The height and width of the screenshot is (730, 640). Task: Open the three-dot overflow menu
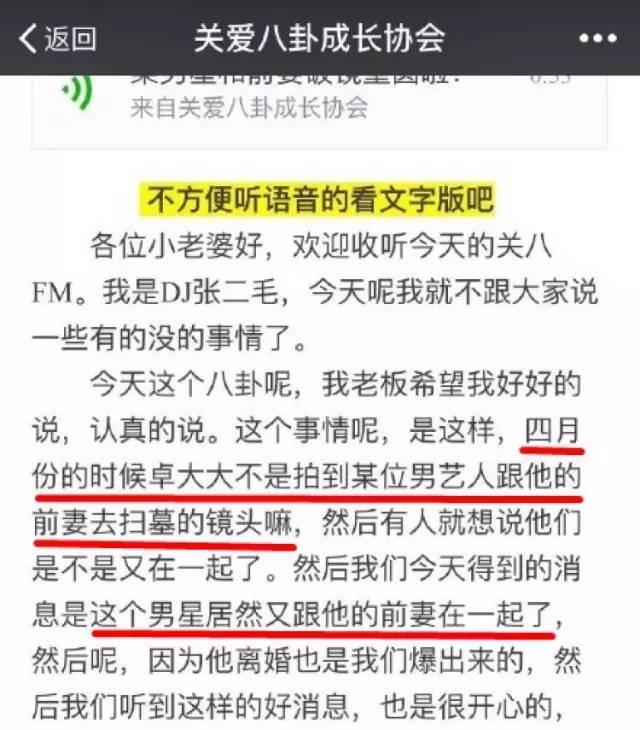597,38
